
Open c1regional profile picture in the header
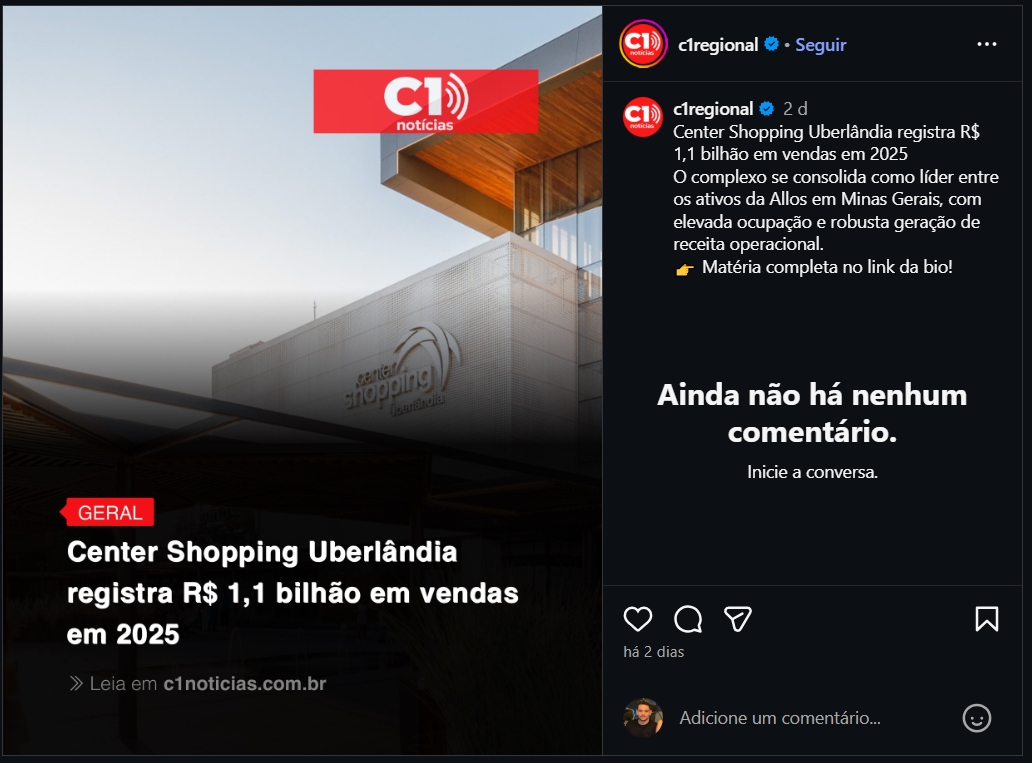pos(643,44)
